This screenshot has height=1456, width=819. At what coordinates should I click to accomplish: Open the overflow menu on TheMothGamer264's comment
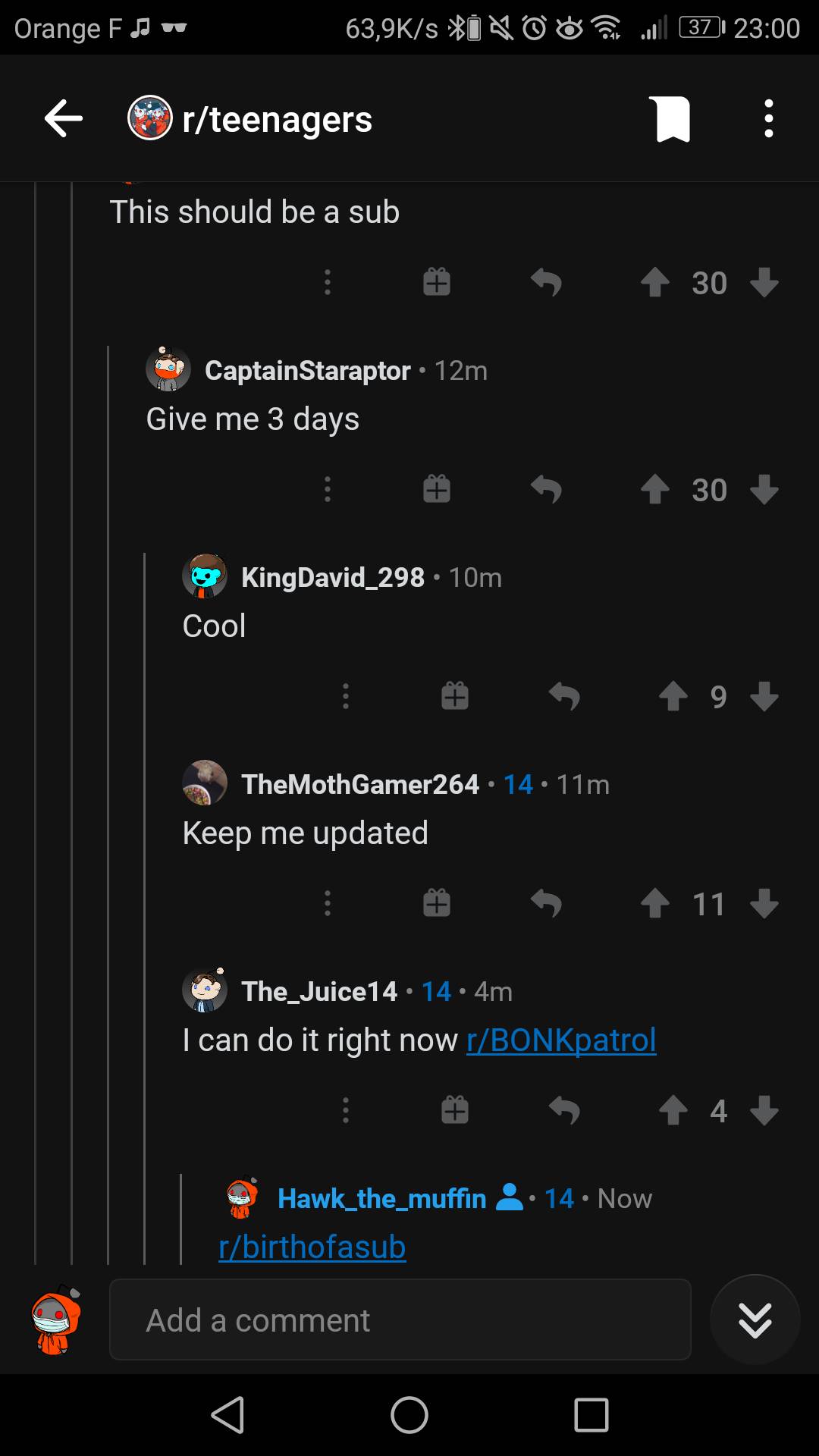tap(327, 902)
